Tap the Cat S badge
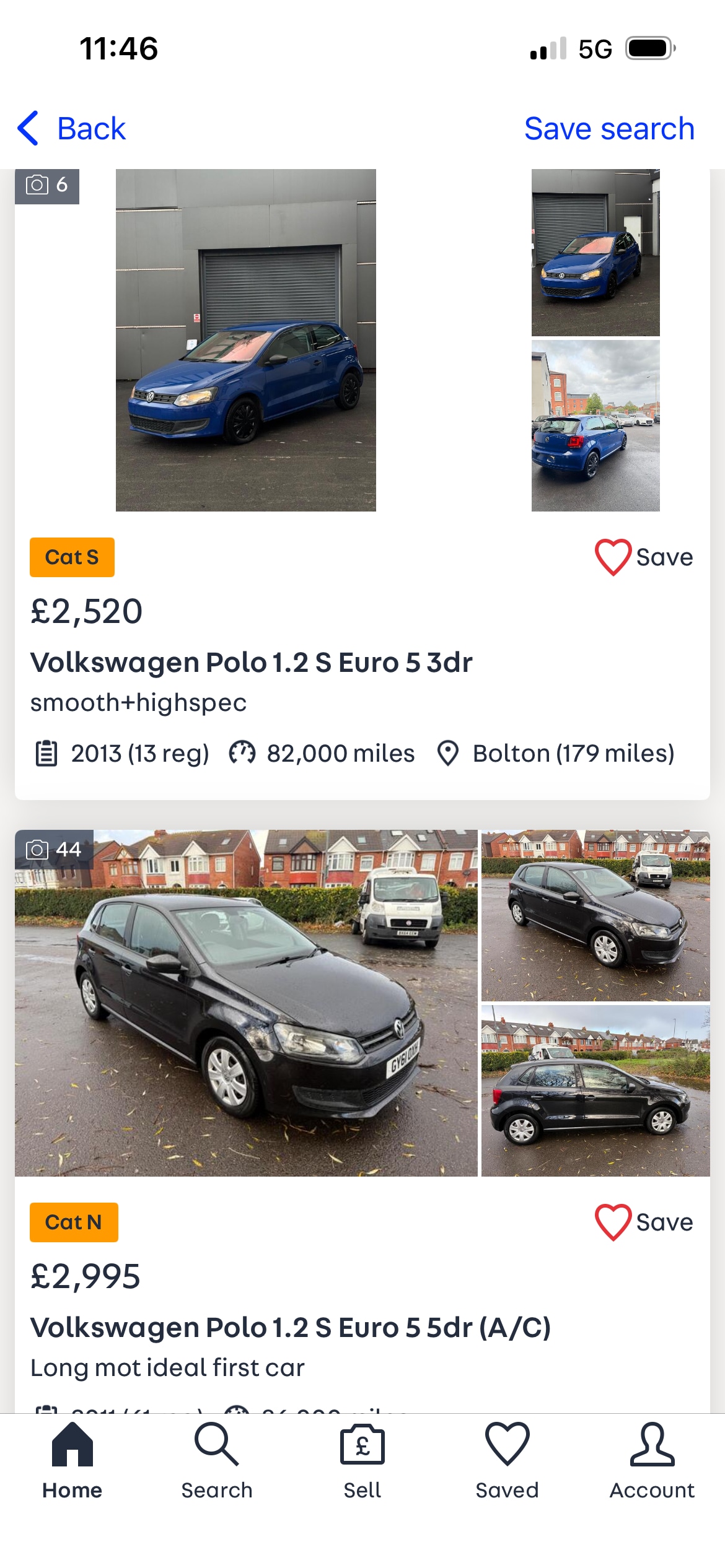 click(x=72, y=557)
